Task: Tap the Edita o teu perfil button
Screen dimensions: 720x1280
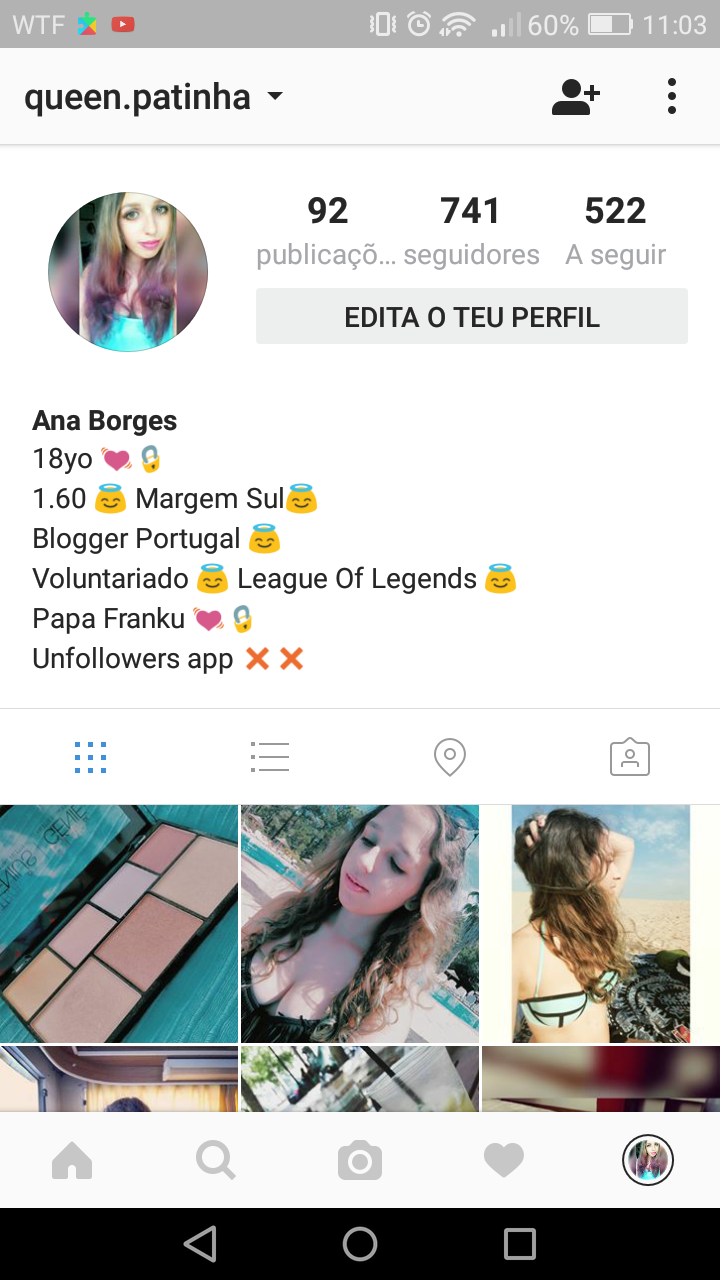Action: 471,317
